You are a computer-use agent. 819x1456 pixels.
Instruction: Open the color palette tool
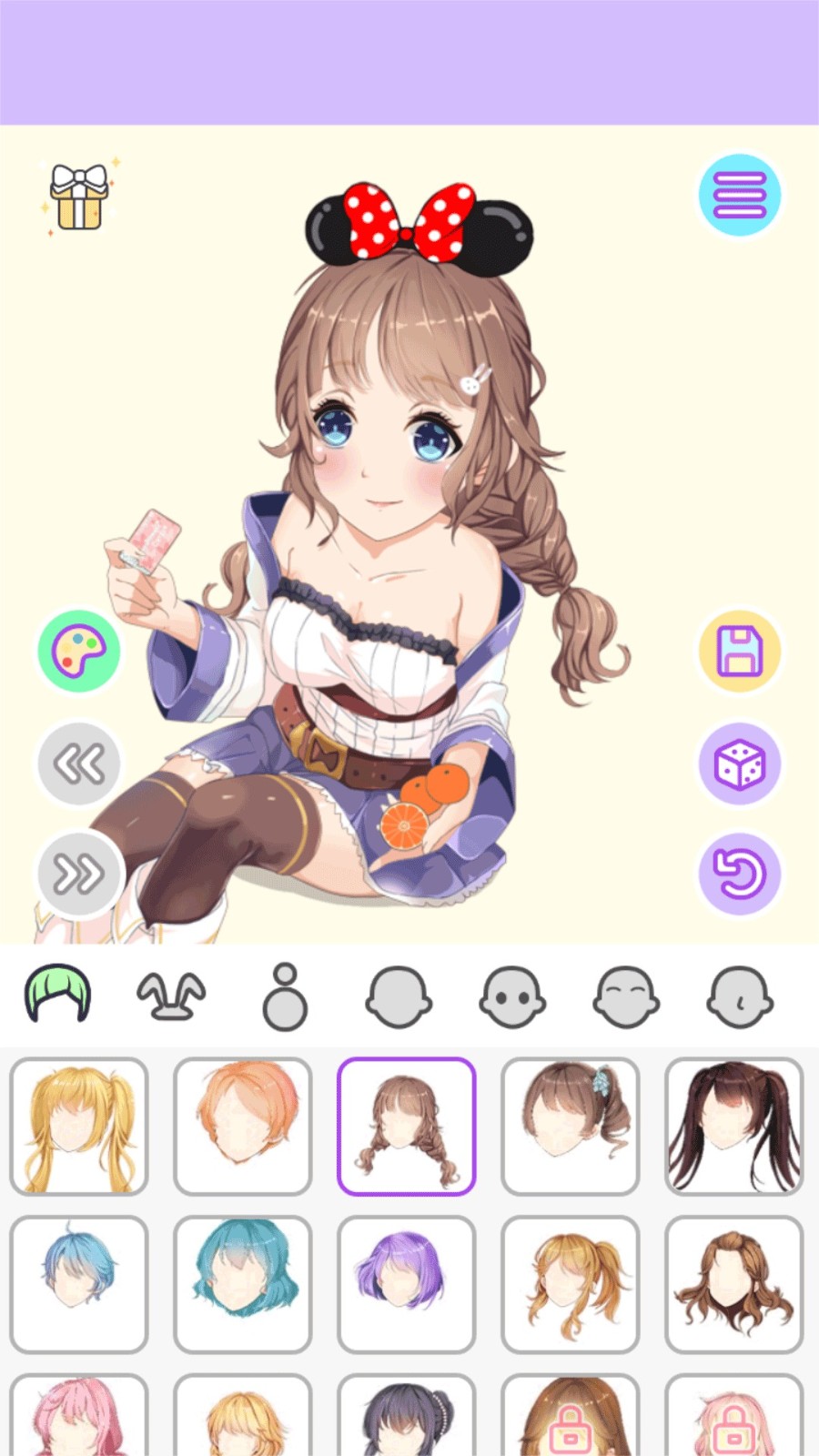[78, 651]
